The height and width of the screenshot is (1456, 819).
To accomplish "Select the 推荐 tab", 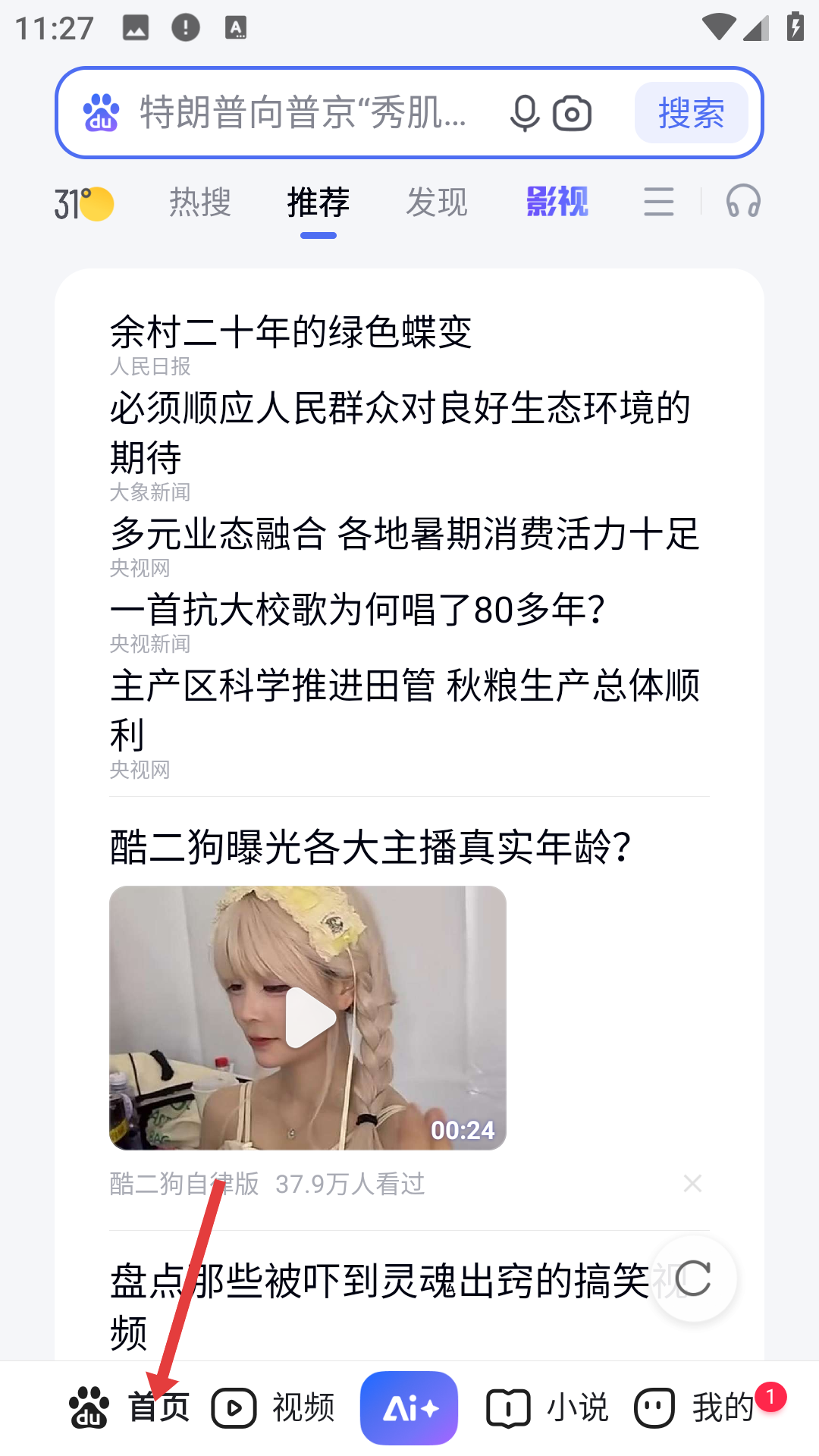I will pos(318,202).
